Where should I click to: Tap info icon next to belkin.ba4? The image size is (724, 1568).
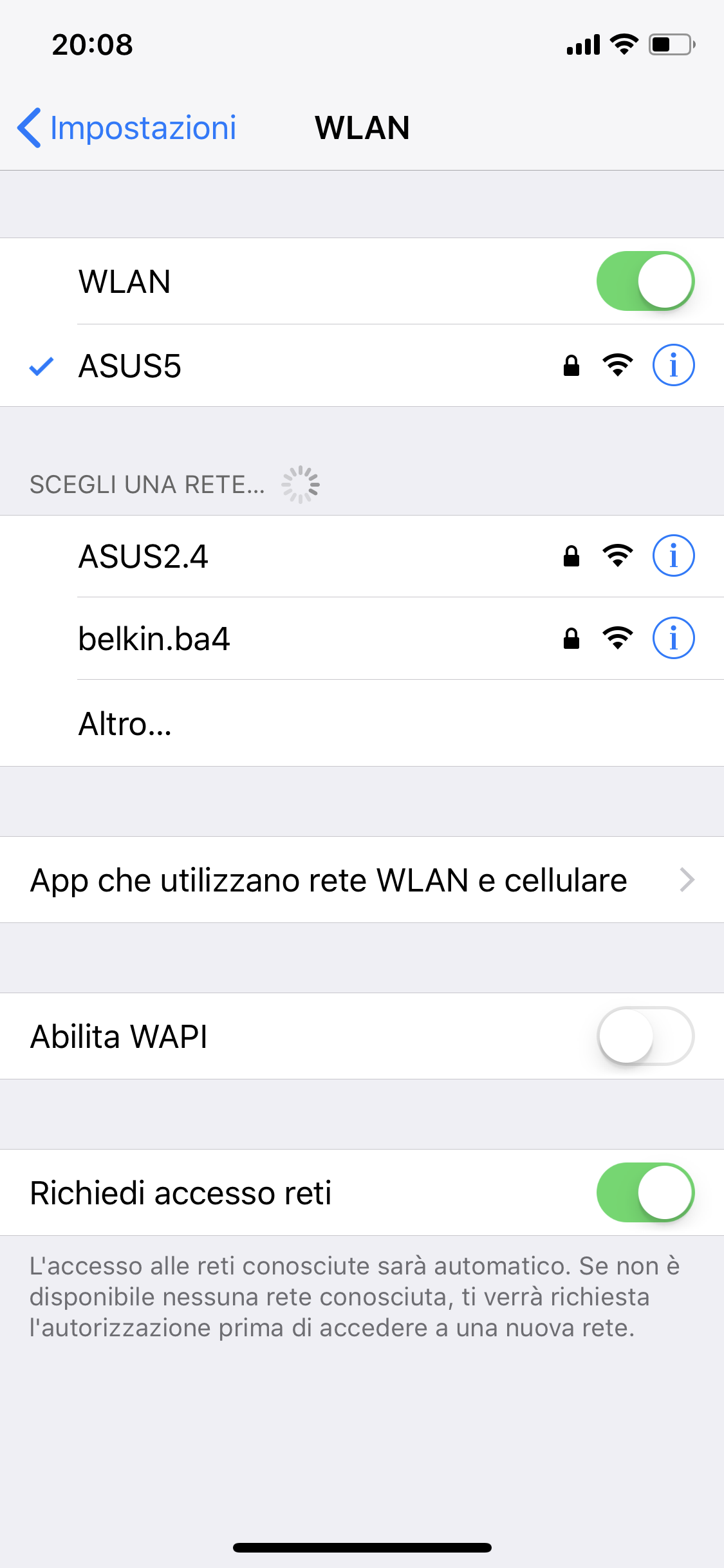click(x=674, y=638)
